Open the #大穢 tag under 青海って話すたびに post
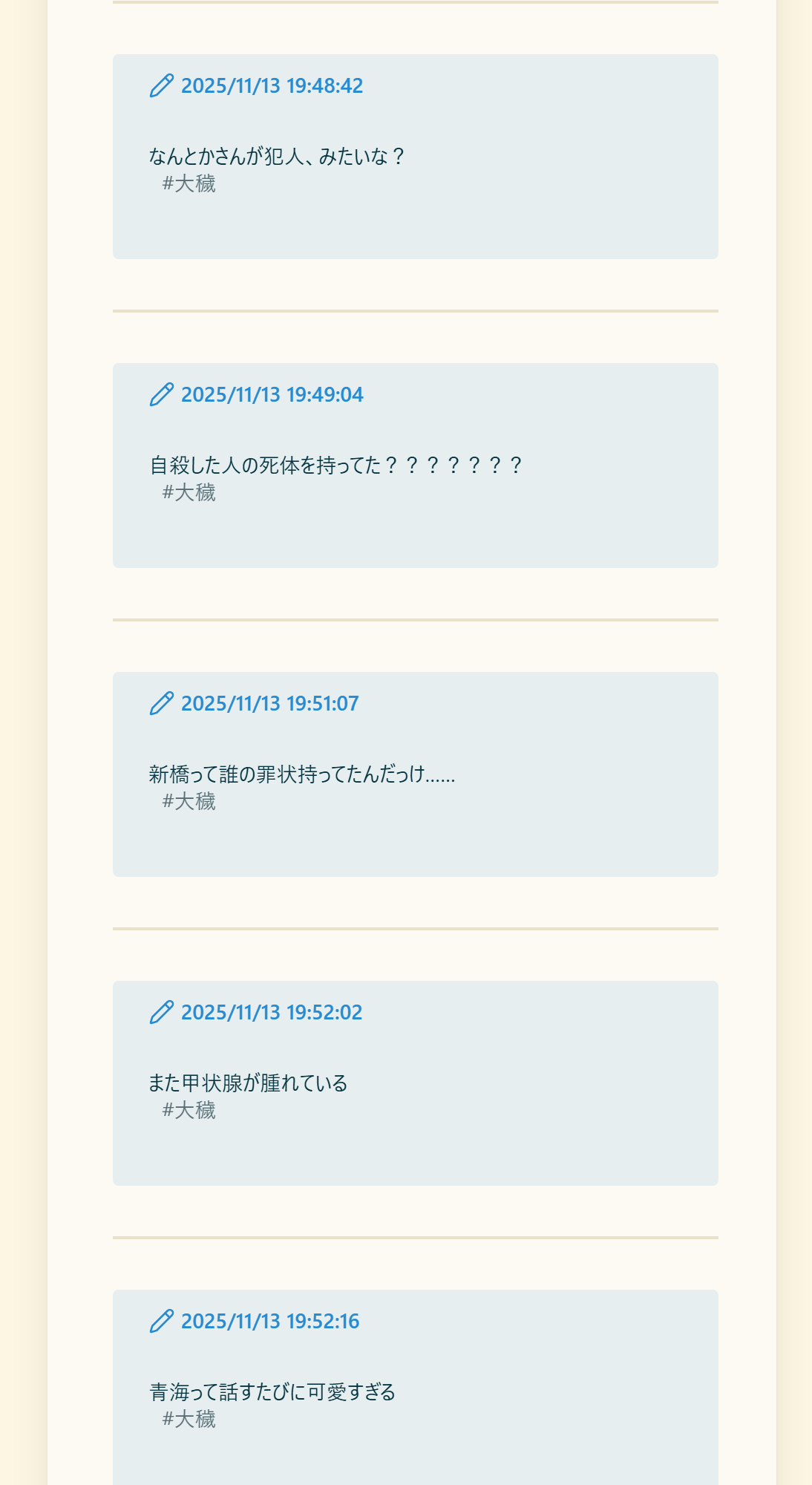 click(189, 1419)
